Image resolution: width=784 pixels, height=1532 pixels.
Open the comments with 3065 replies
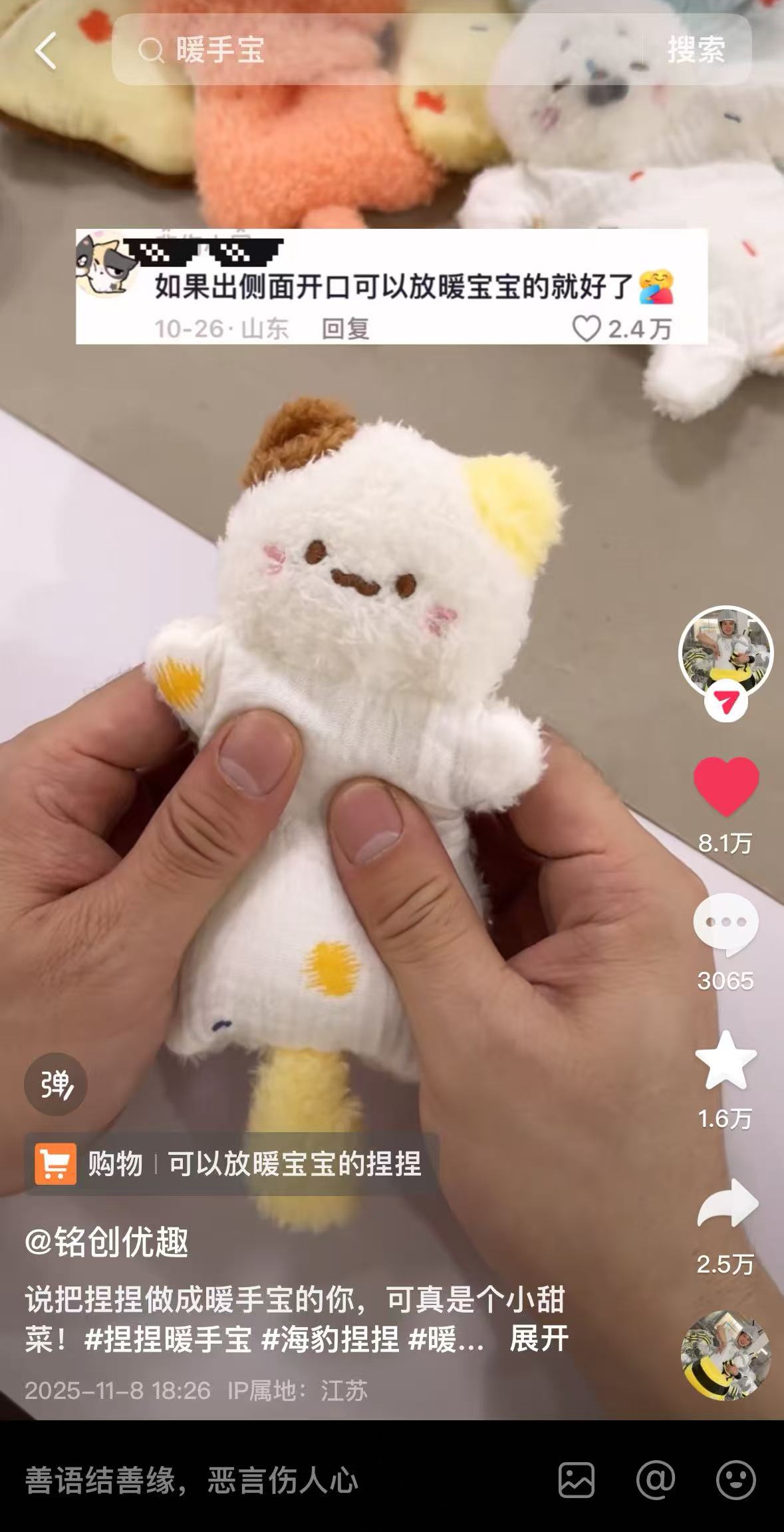(x=725, y=925)
